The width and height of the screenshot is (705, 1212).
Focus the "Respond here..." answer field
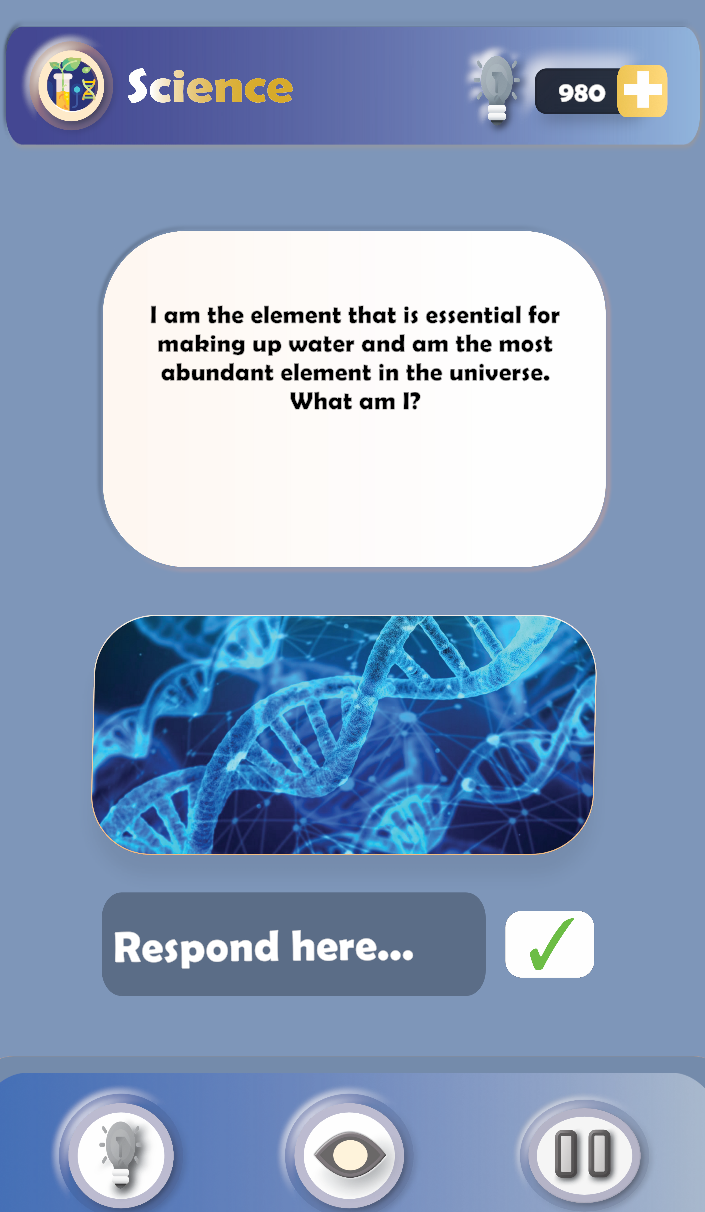click(x=294, y=944)
